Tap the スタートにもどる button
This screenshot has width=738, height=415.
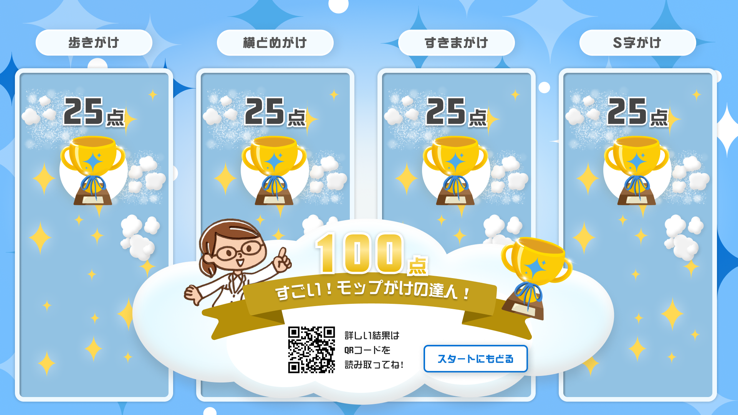(x=475, y=359)
